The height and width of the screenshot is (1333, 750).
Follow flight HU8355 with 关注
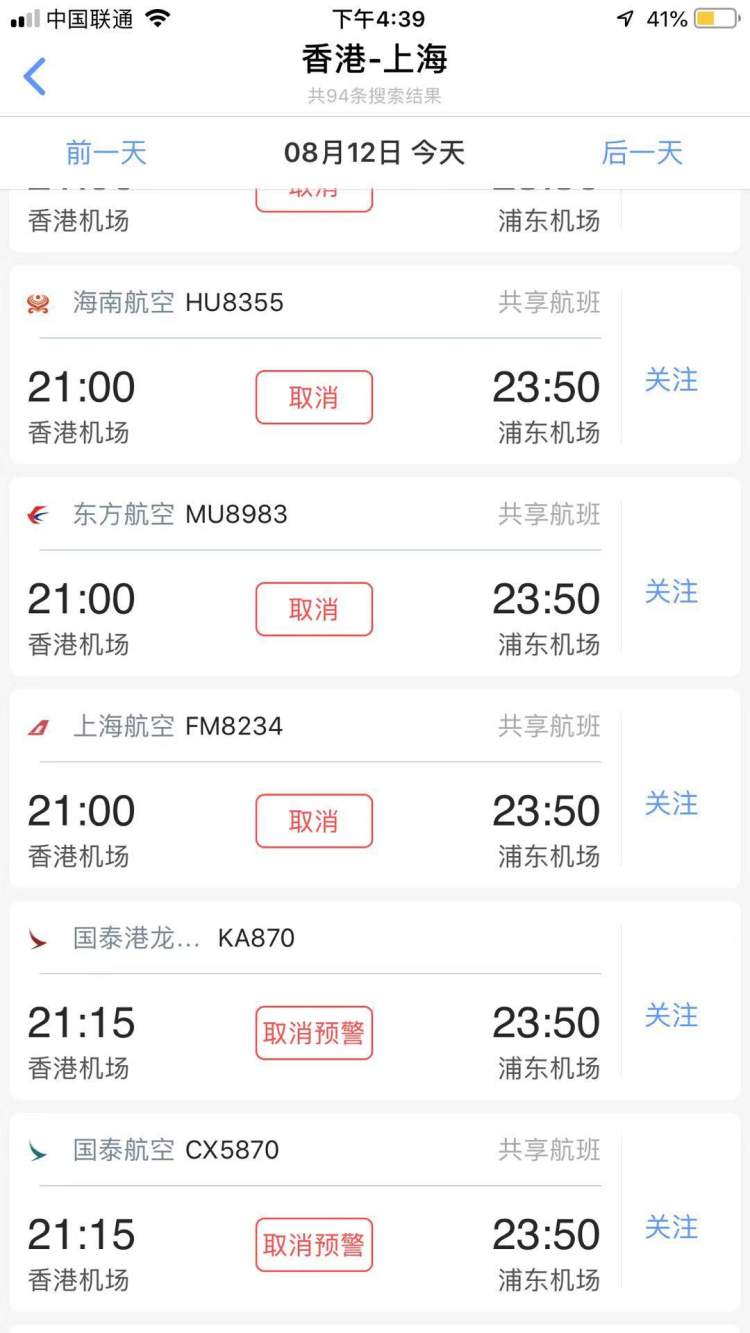pos(671,380)
